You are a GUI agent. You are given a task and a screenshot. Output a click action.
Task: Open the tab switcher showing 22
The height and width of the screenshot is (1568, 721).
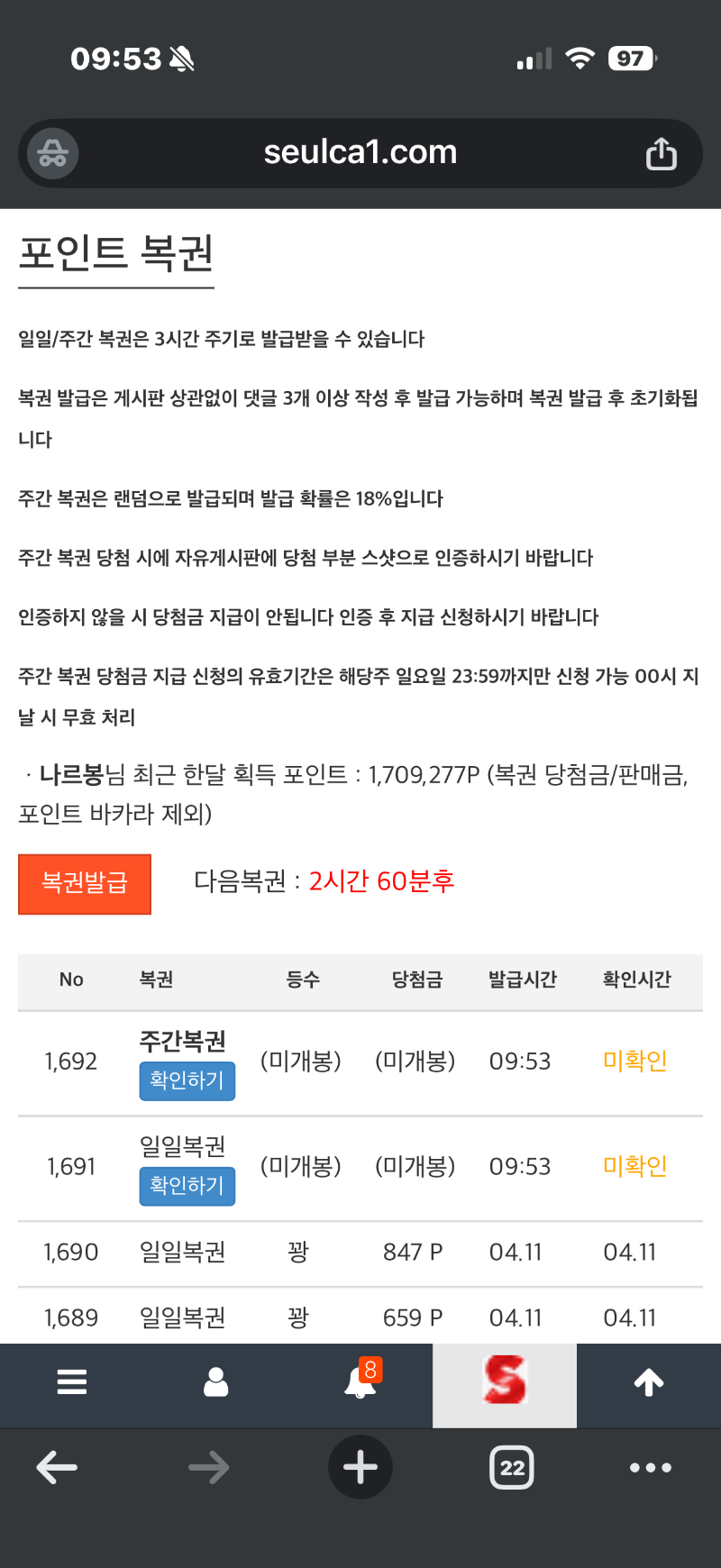pyautogui.click(x=512, y=1468)
